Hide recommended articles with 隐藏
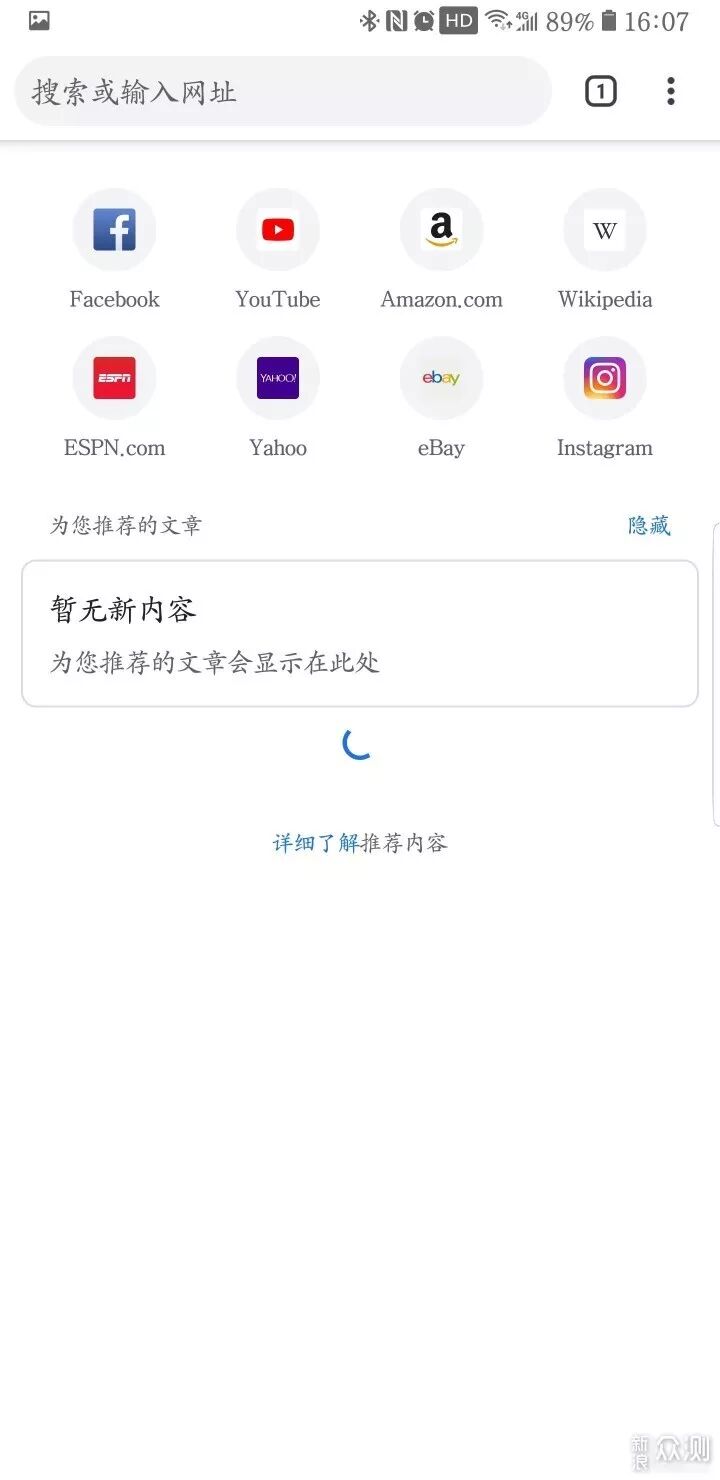The height and width of the screenshot is (1480, 720). tap(649, 525)
